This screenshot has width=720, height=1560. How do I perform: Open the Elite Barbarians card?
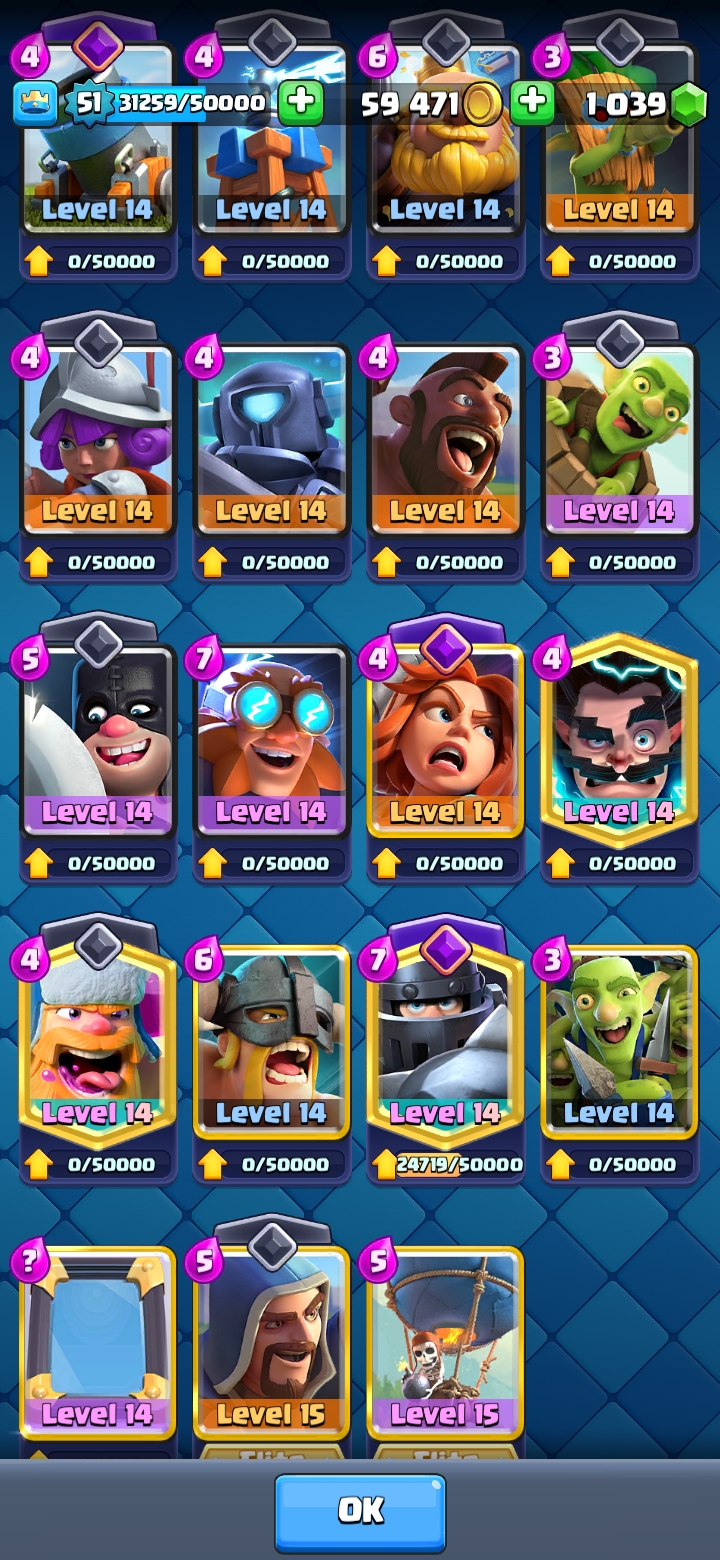click(x=271, y=1042)
